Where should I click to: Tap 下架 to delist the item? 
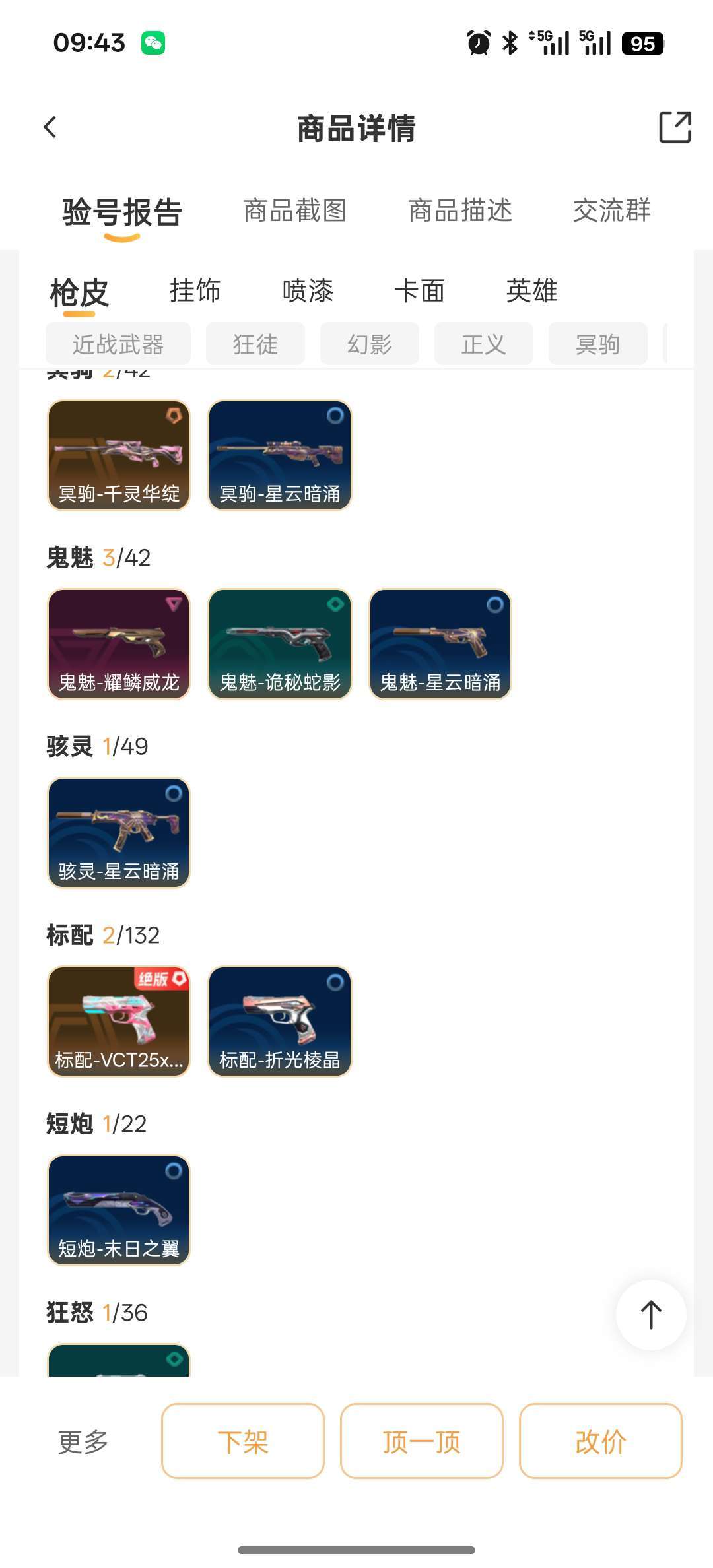(243, 1441)
